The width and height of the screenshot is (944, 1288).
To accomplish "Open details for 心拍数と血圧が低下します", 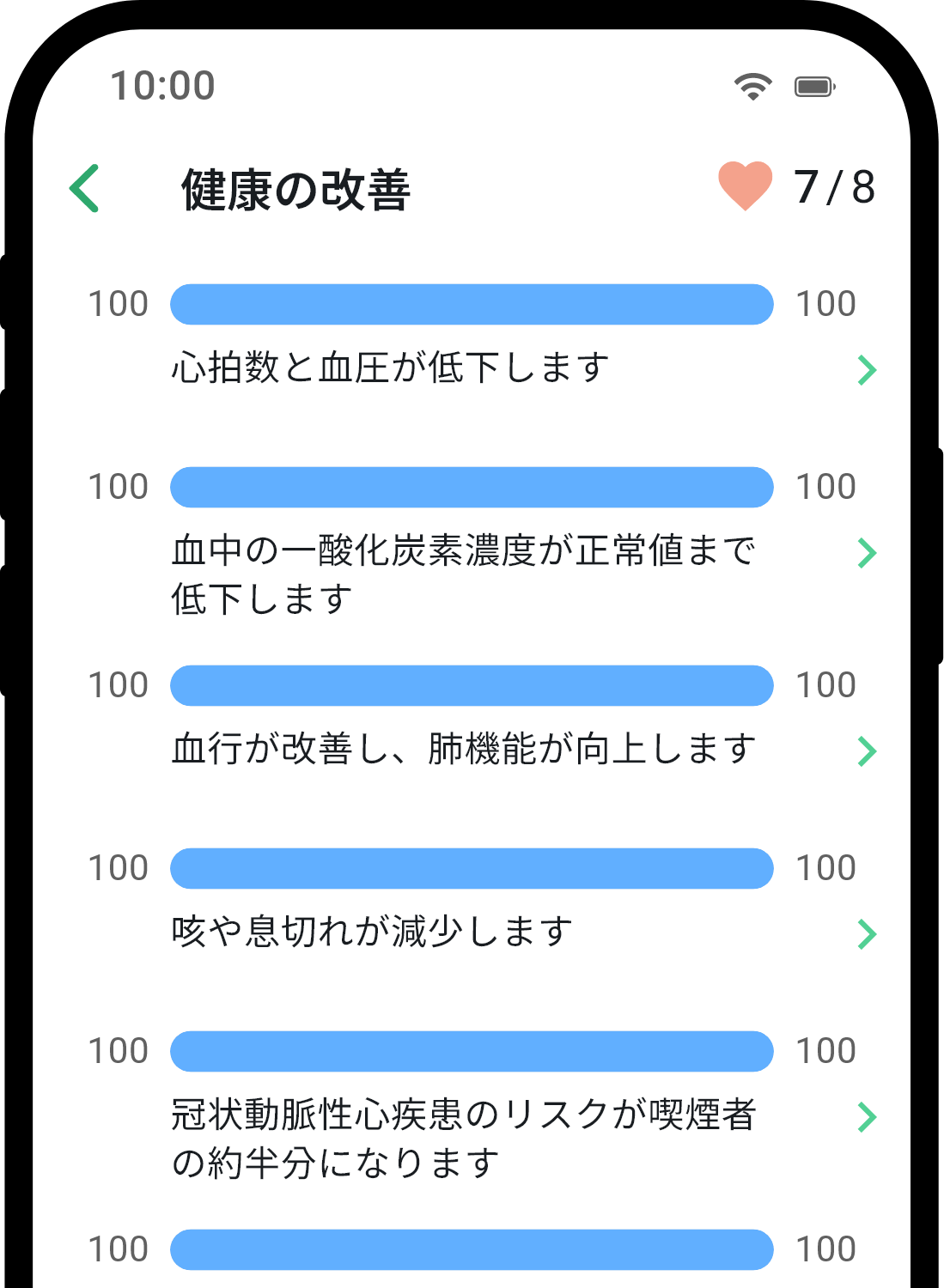I will click(x=866, y=370).
